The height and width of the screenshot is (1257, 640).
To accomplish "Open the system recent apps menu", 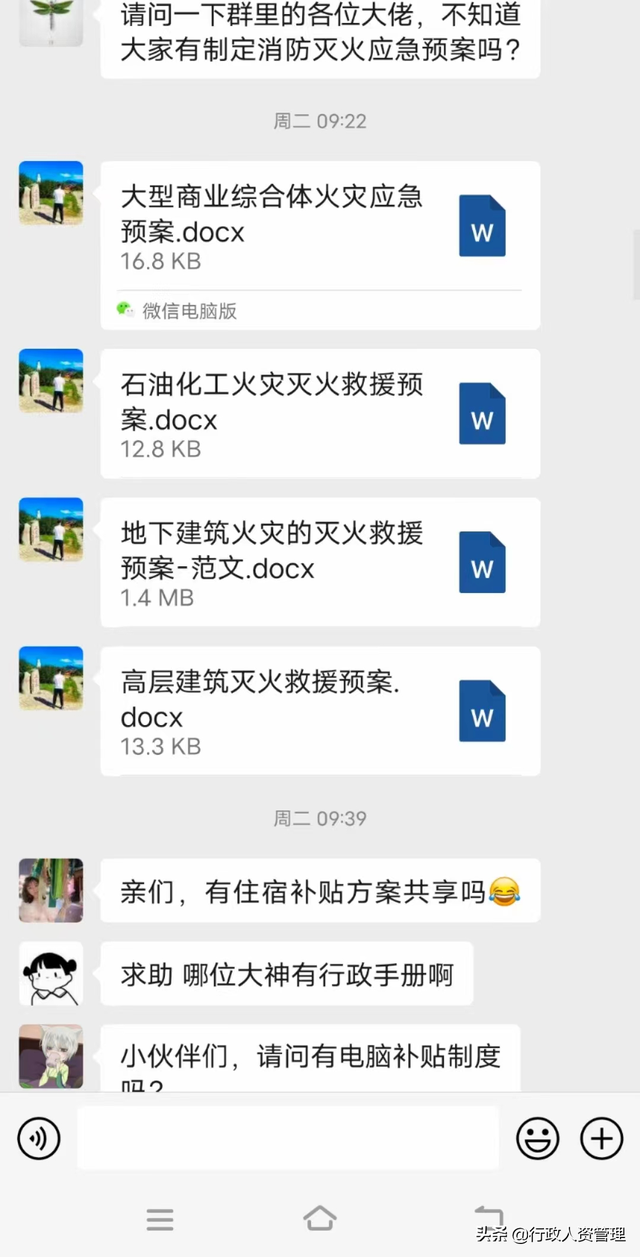I will click(160, 1219).
